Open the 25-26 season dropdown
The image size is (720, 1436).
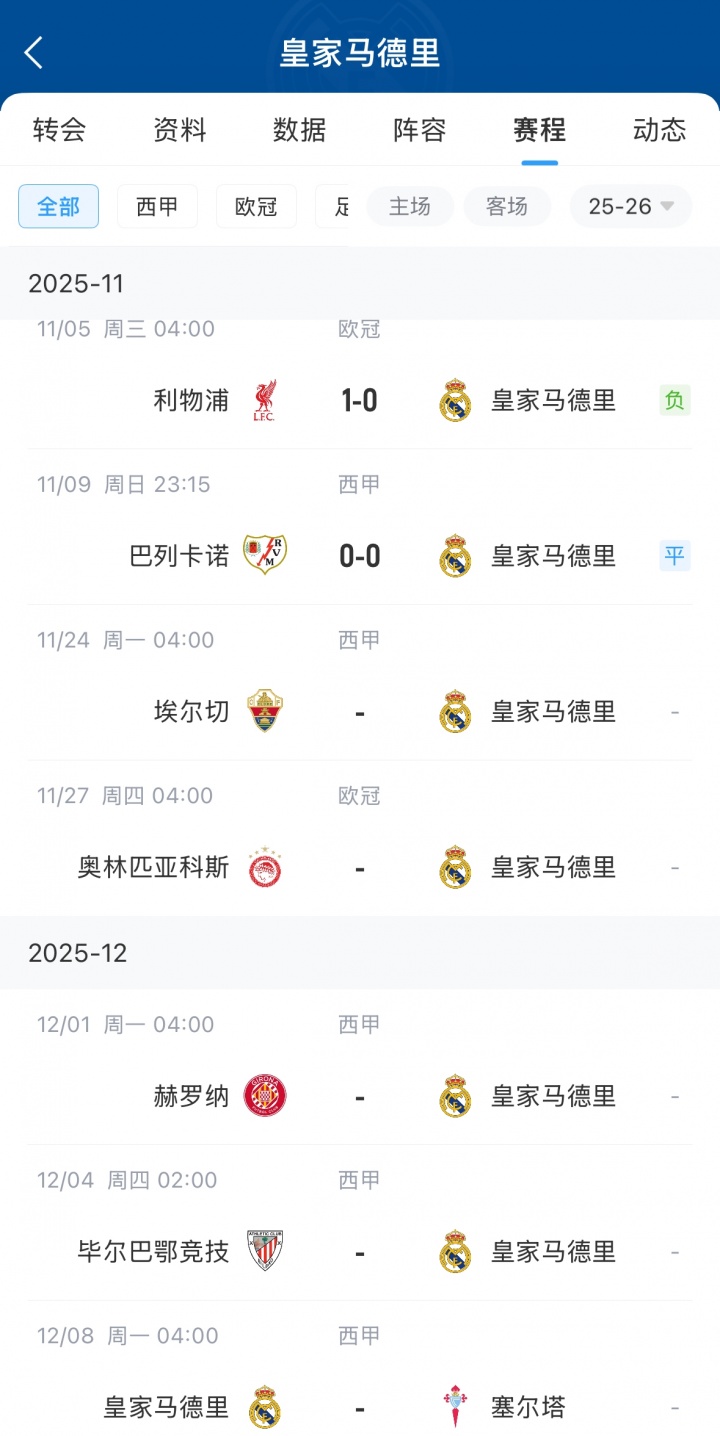click(x=630, y=207)
